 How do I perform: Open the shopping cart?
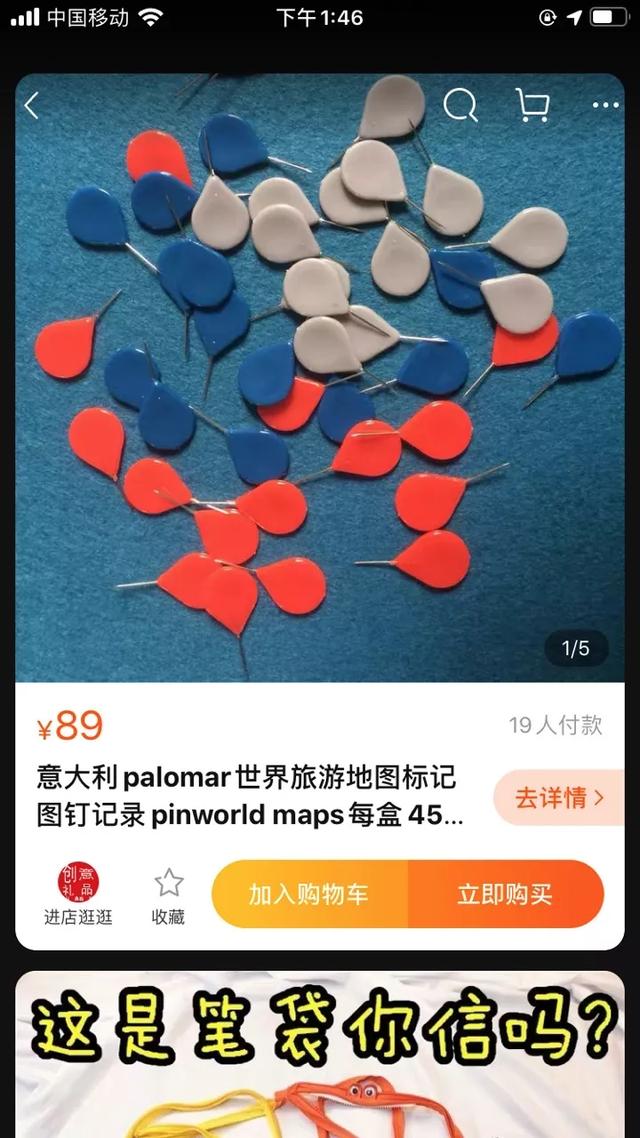533,105
